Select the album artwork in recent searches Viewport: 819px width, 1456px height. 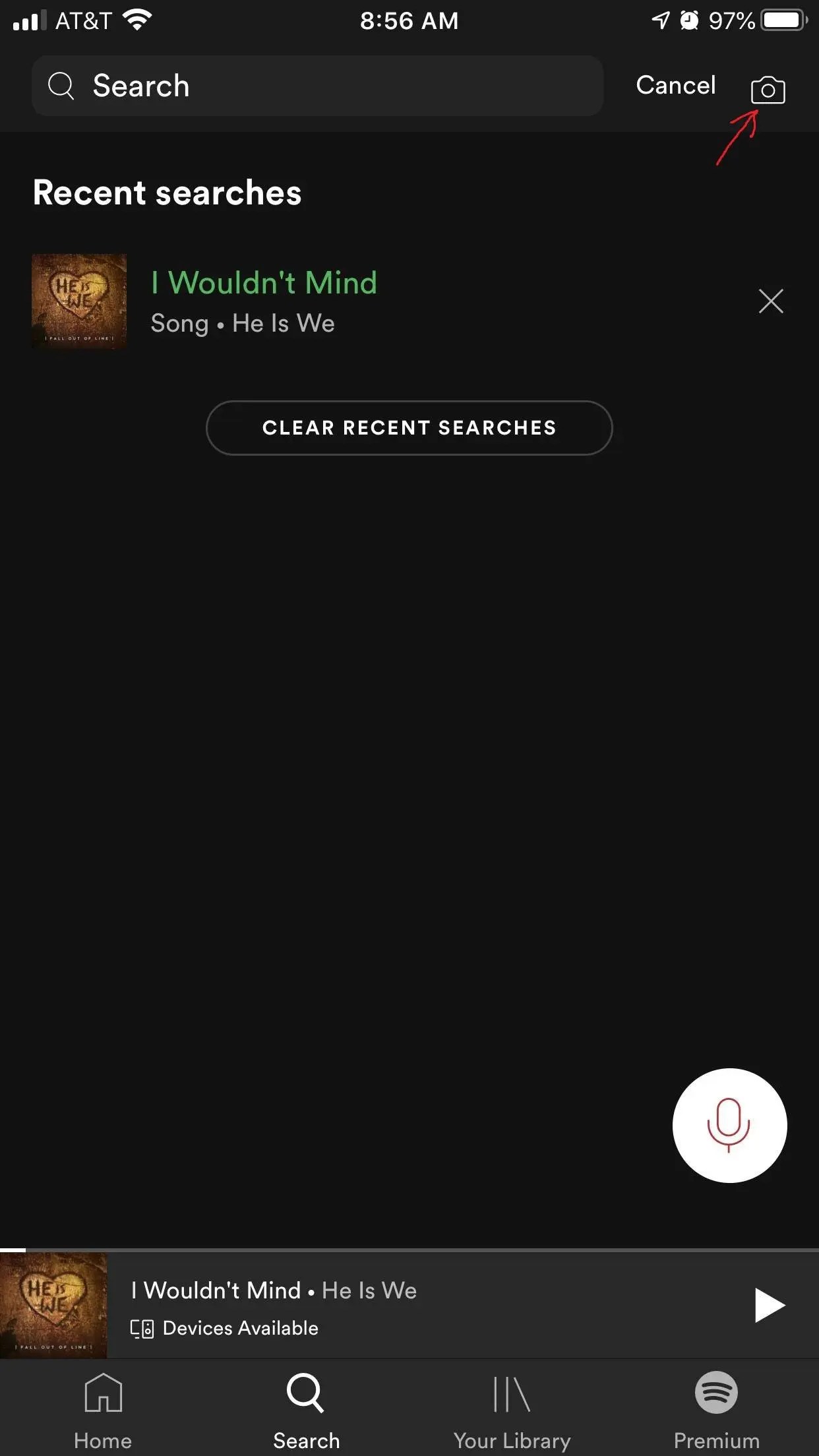[79, 301]
